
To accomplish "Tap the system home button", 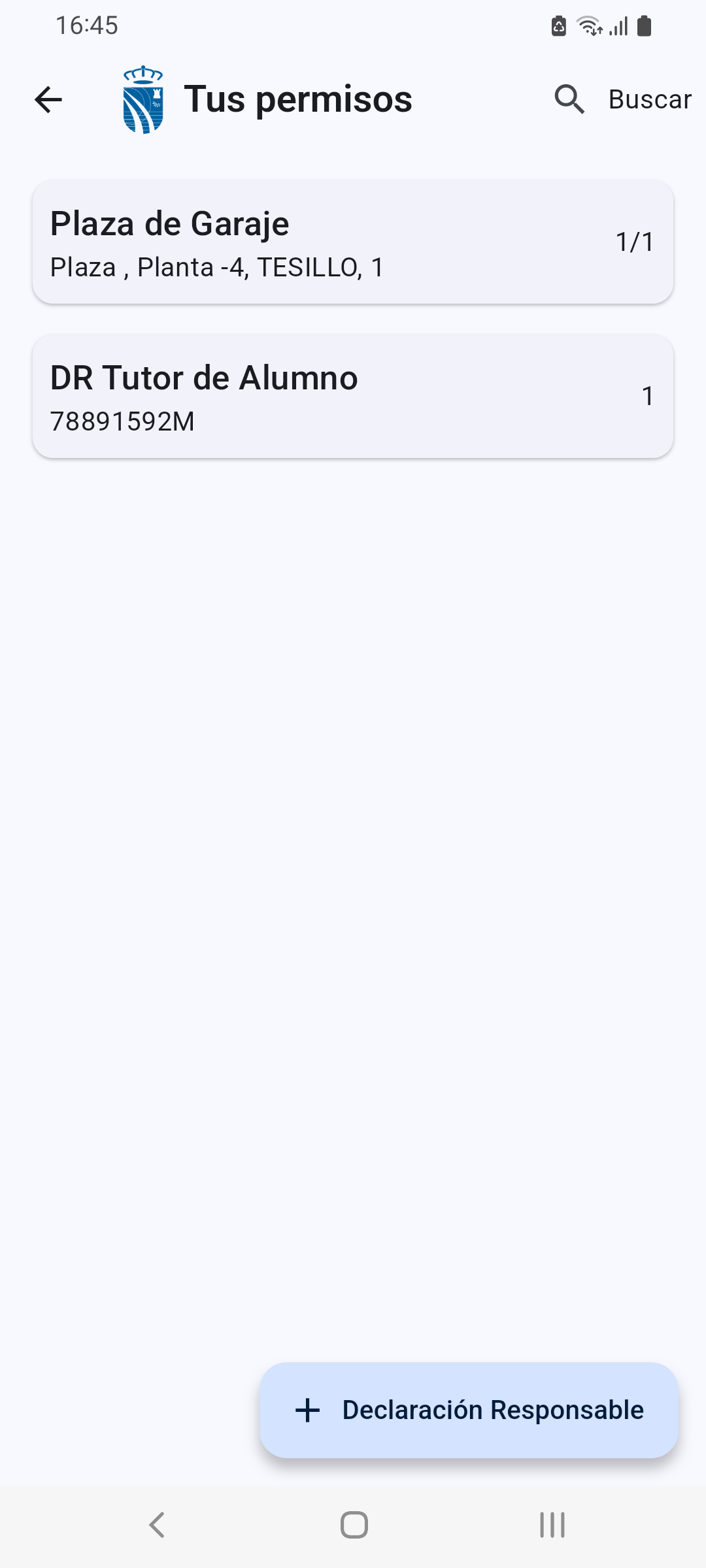I will pos(354,1525).
